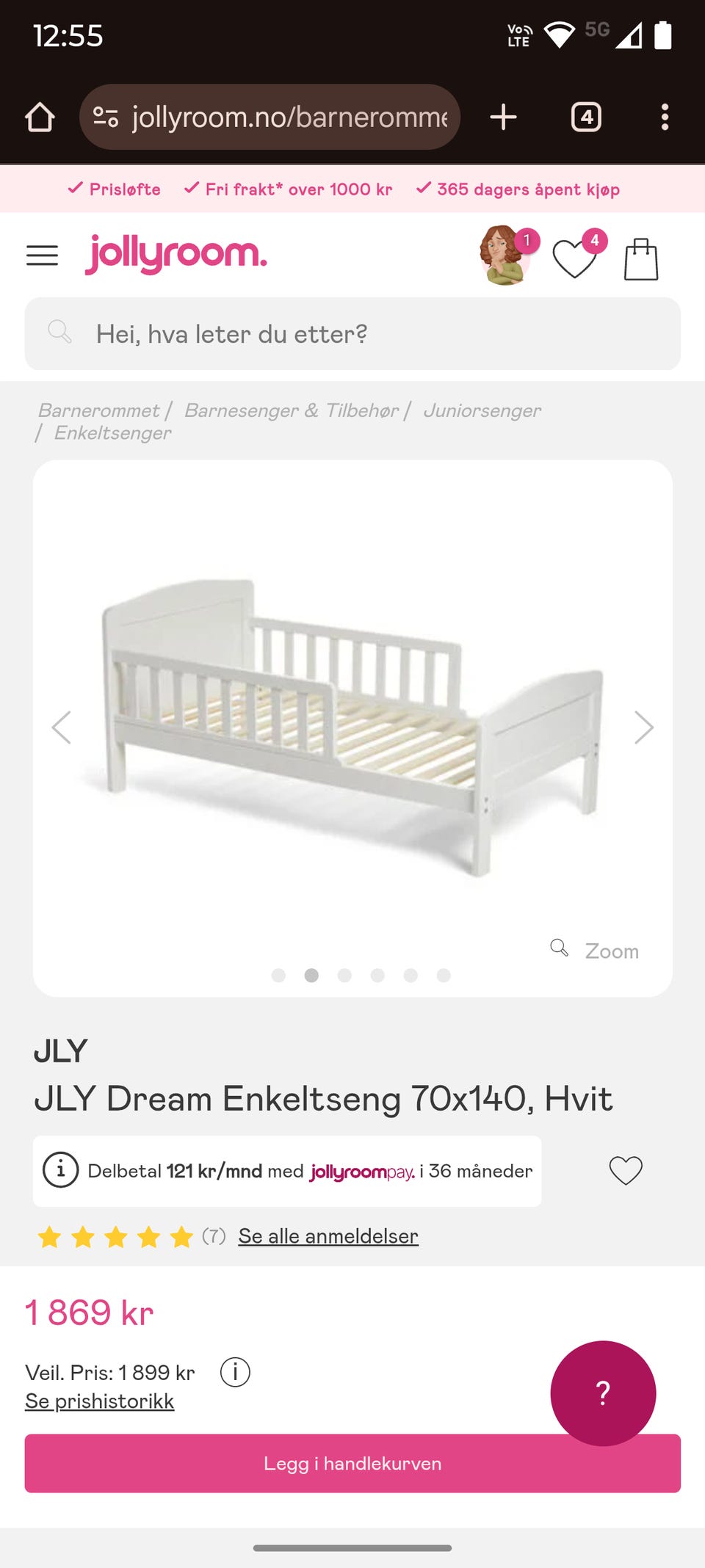Open 'Se alle anmeldelser' reviews link
The width and height of the screenshot is (705, 1568).
point(328,1236)
